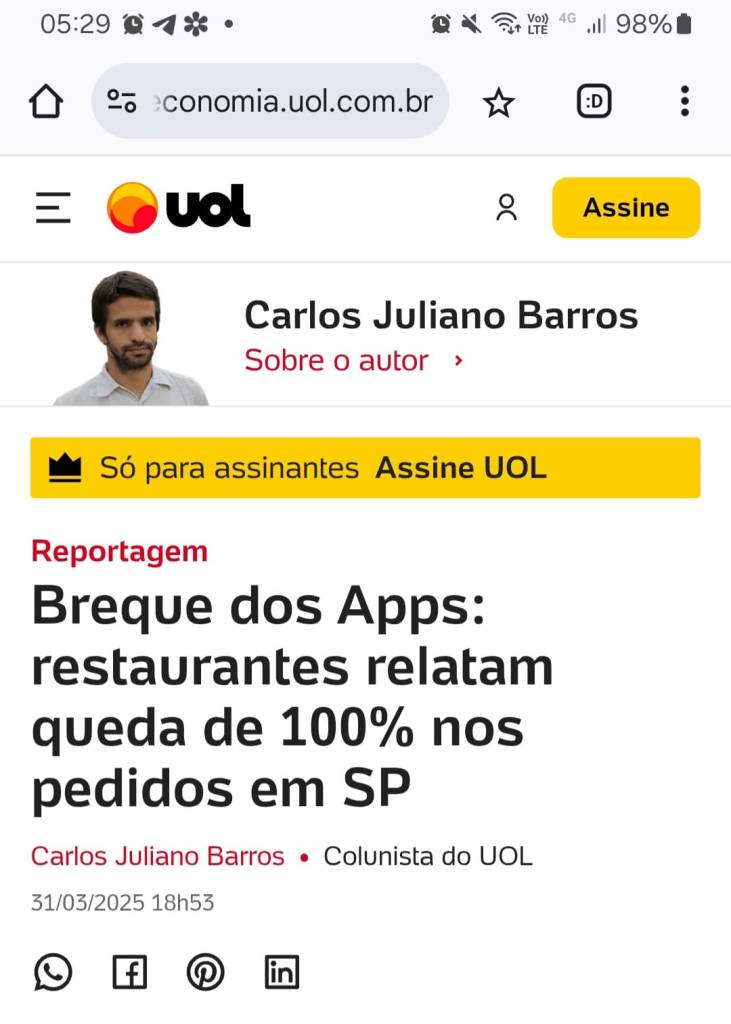Viewport: 731px width, 1024px height.
Task: Open the user account icon
Action: point(507,207)
